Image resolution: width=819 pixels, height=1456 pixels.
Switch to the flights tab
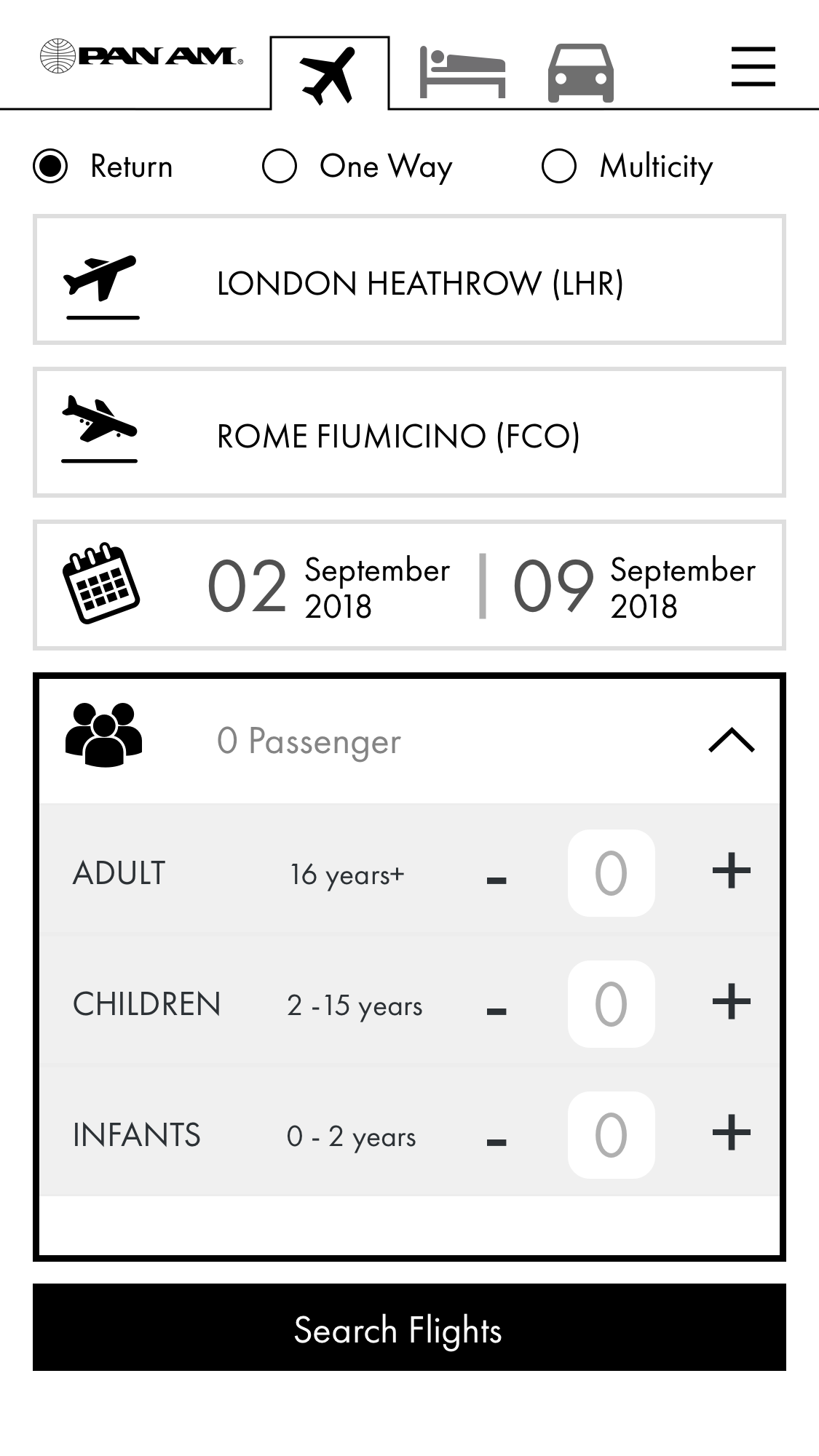[329, 74]
